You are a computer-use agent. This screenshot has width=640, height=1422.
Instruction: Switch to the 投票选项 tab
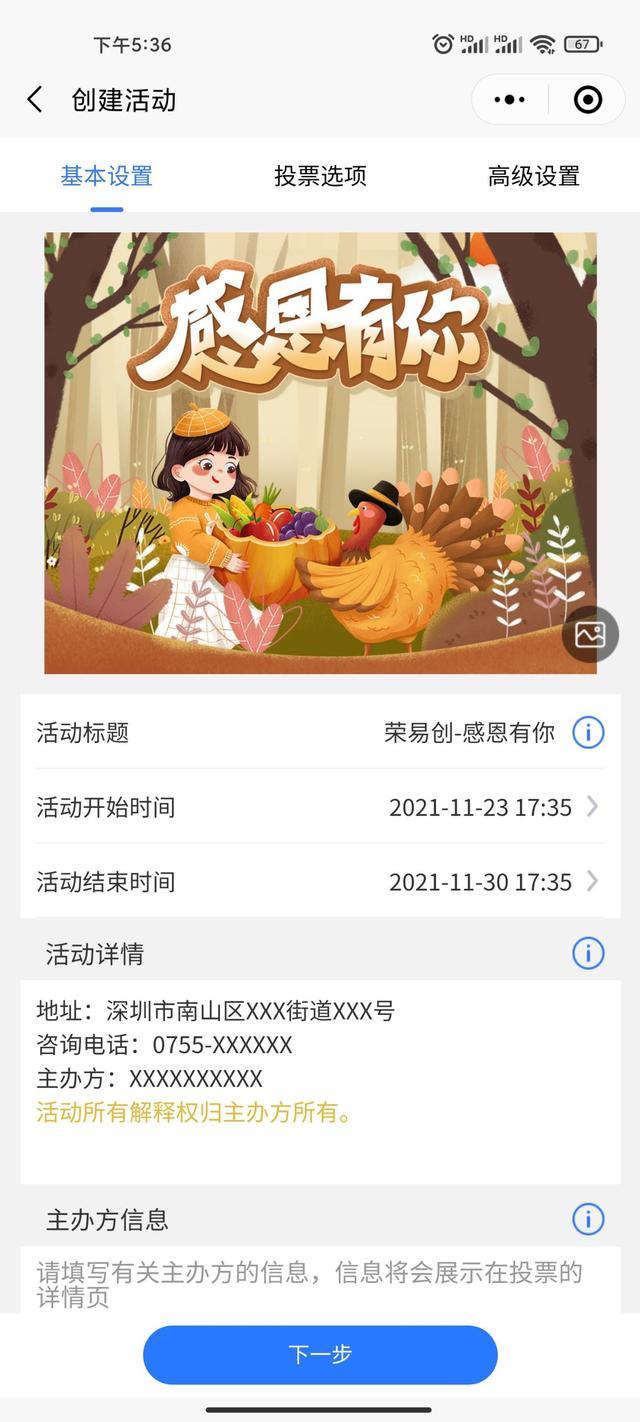coord(320,176)
